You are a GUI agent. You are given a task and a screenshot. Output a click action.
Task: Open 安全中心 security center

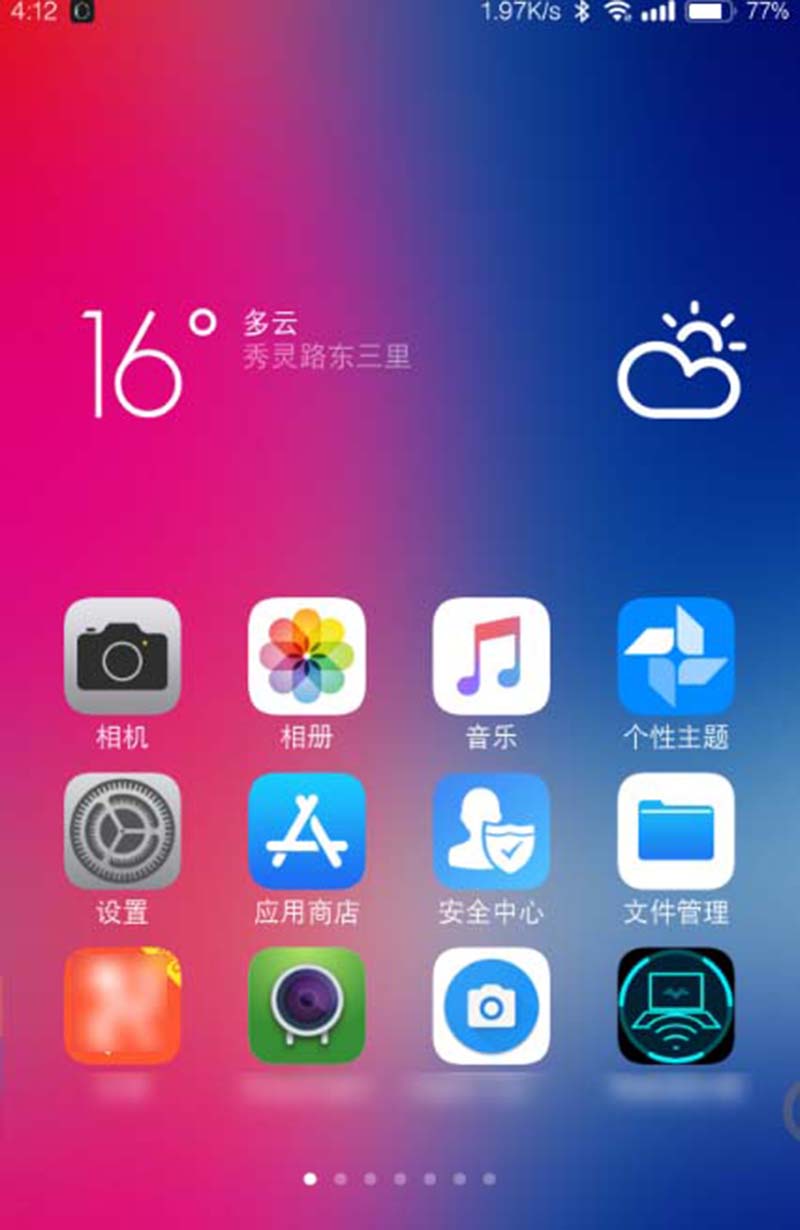pyautogui.click(x=490, y=831)
